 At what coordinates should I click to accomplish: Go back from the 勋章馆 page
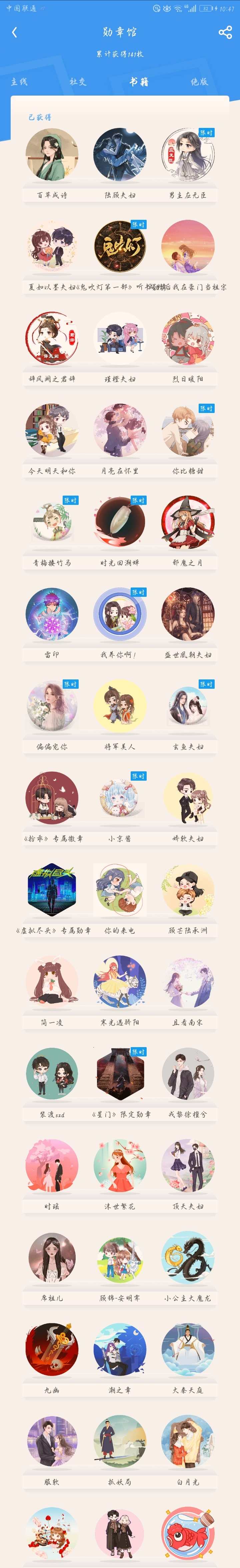click(x=15, y=32)
